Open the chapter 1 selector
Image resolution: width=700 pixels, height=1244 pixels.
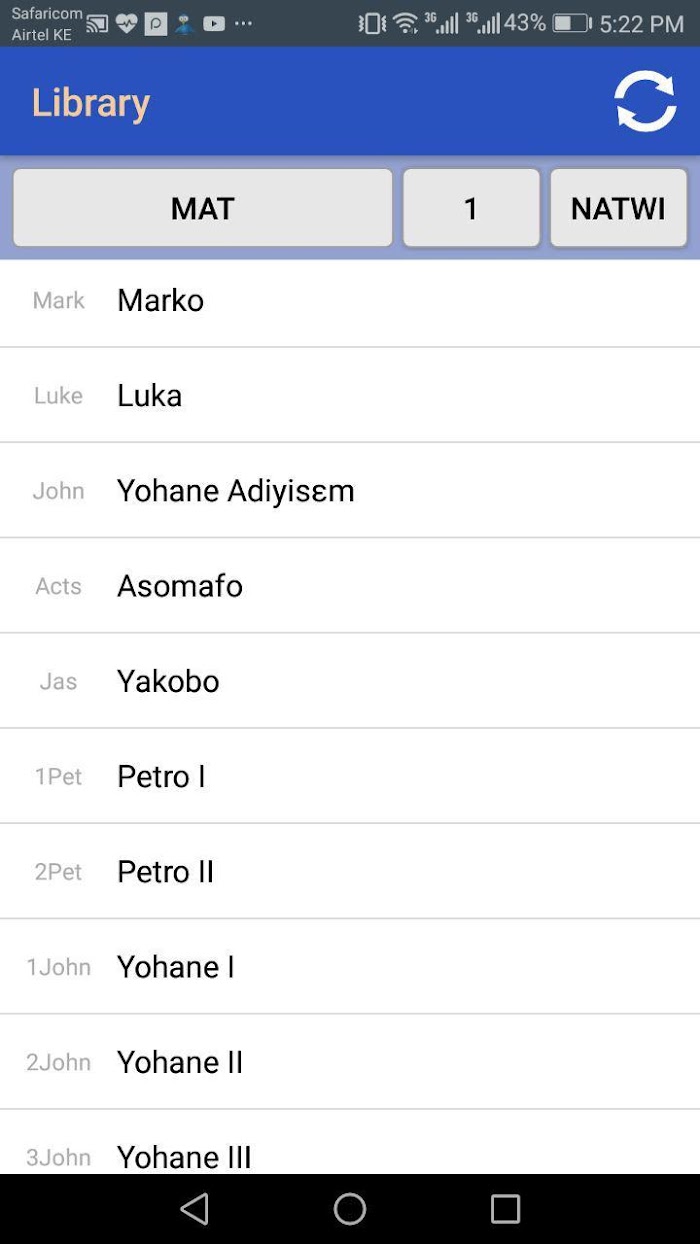click(x=471, y=208)
